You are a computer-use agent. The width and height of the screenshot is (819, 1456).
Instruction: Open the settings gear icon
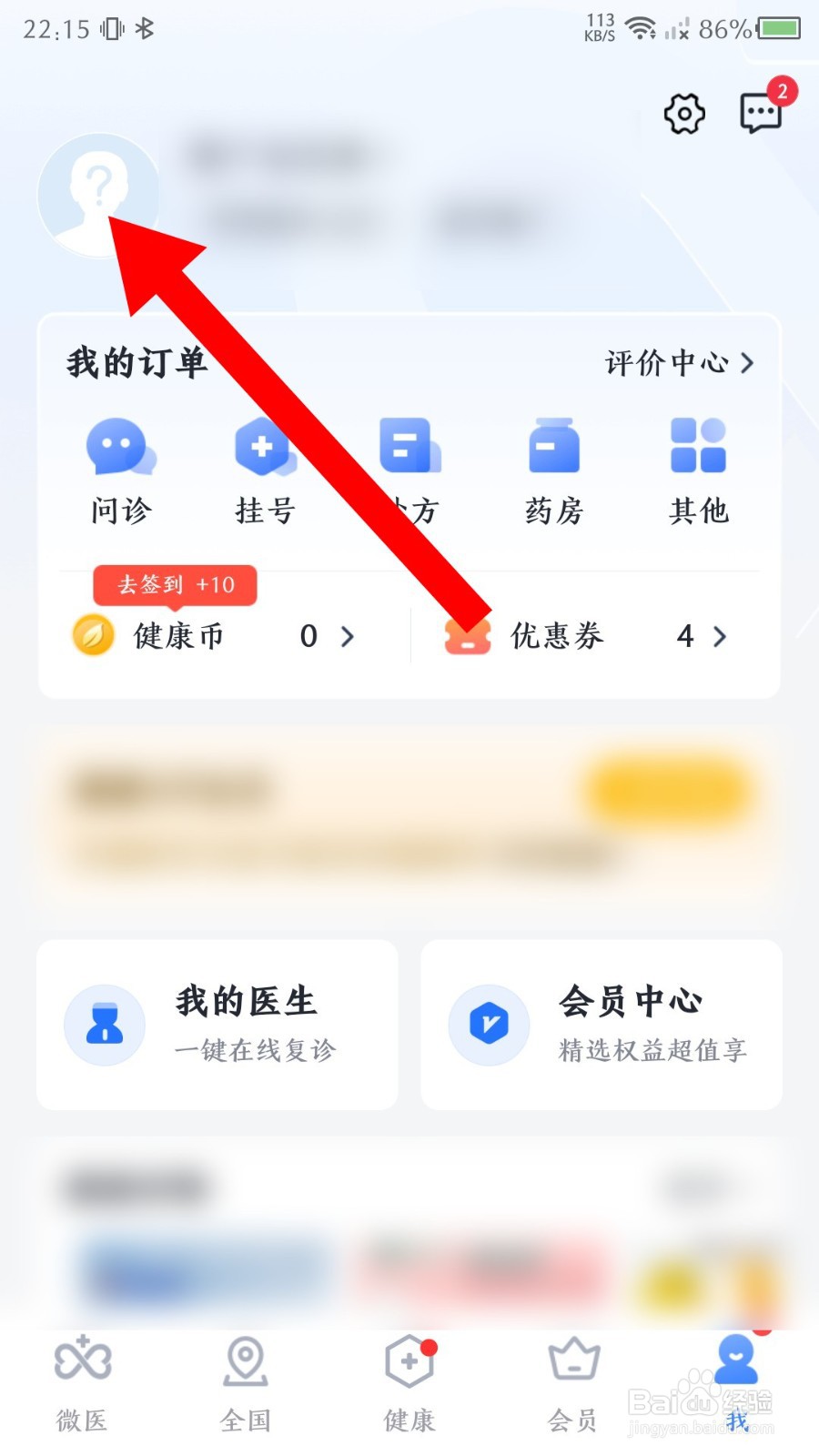click(684, 114)
